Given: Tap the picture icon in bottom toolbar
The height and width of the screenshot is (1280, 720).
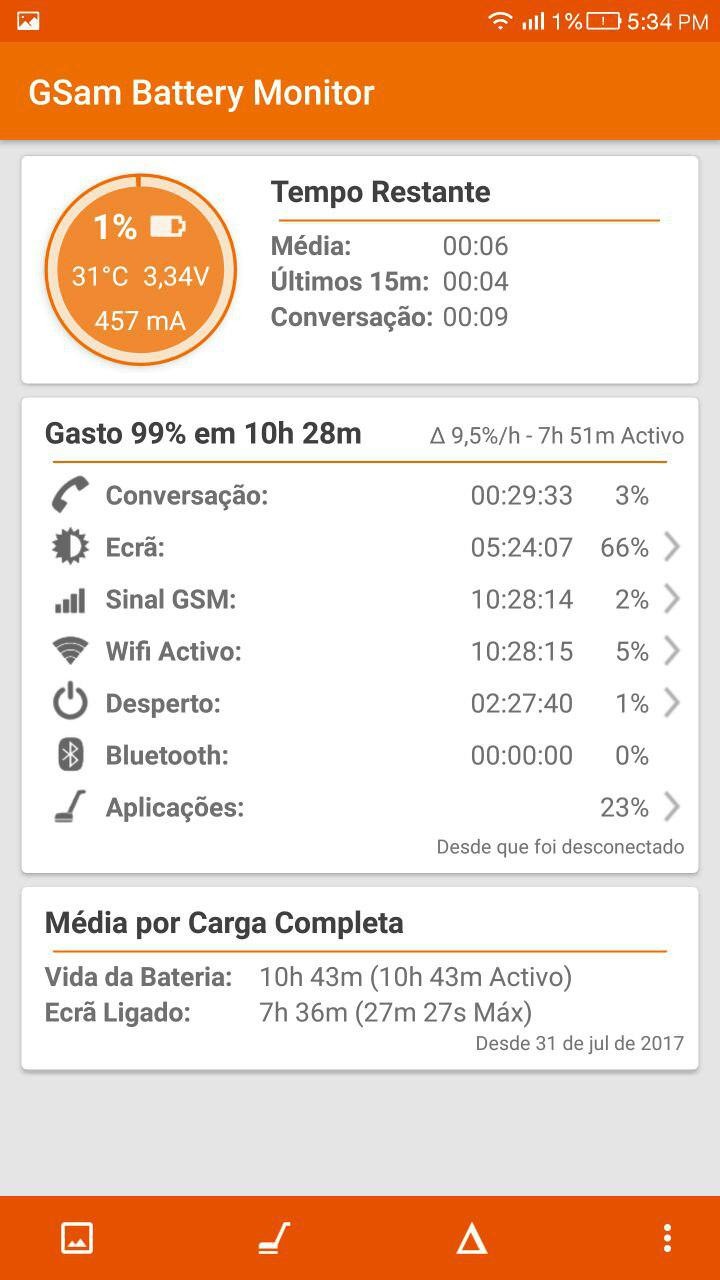Looking at the screenshot, I should (77, 1238).
